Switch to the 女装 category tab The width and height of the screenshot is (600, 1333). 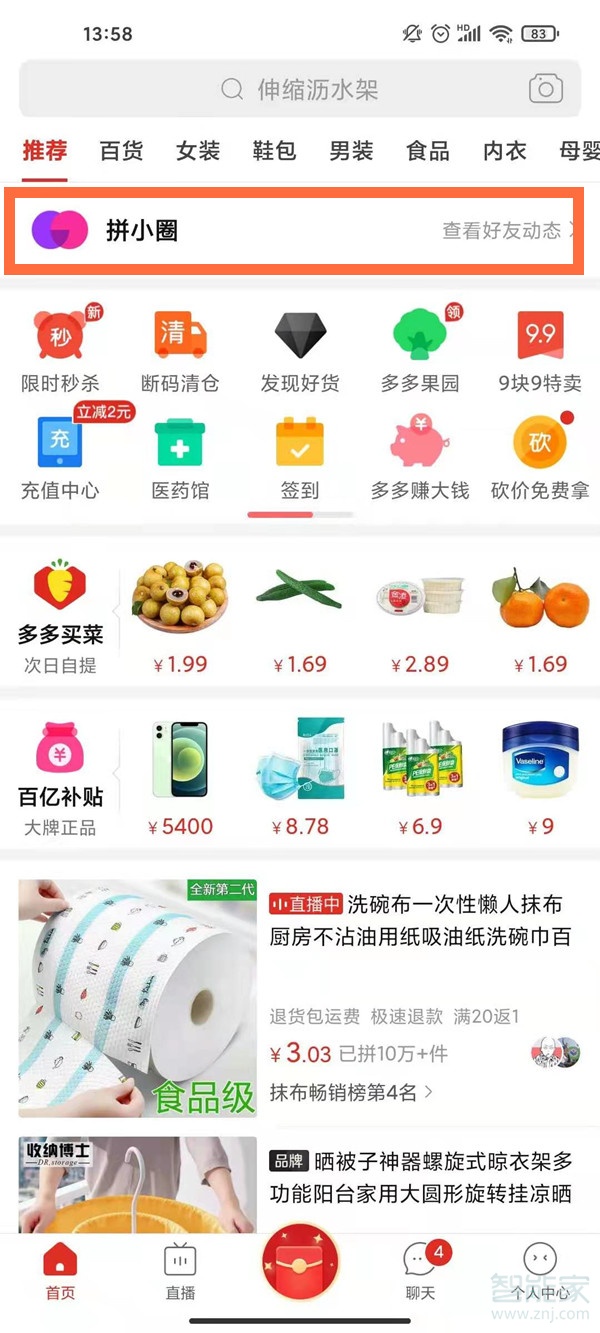(198, 151)
